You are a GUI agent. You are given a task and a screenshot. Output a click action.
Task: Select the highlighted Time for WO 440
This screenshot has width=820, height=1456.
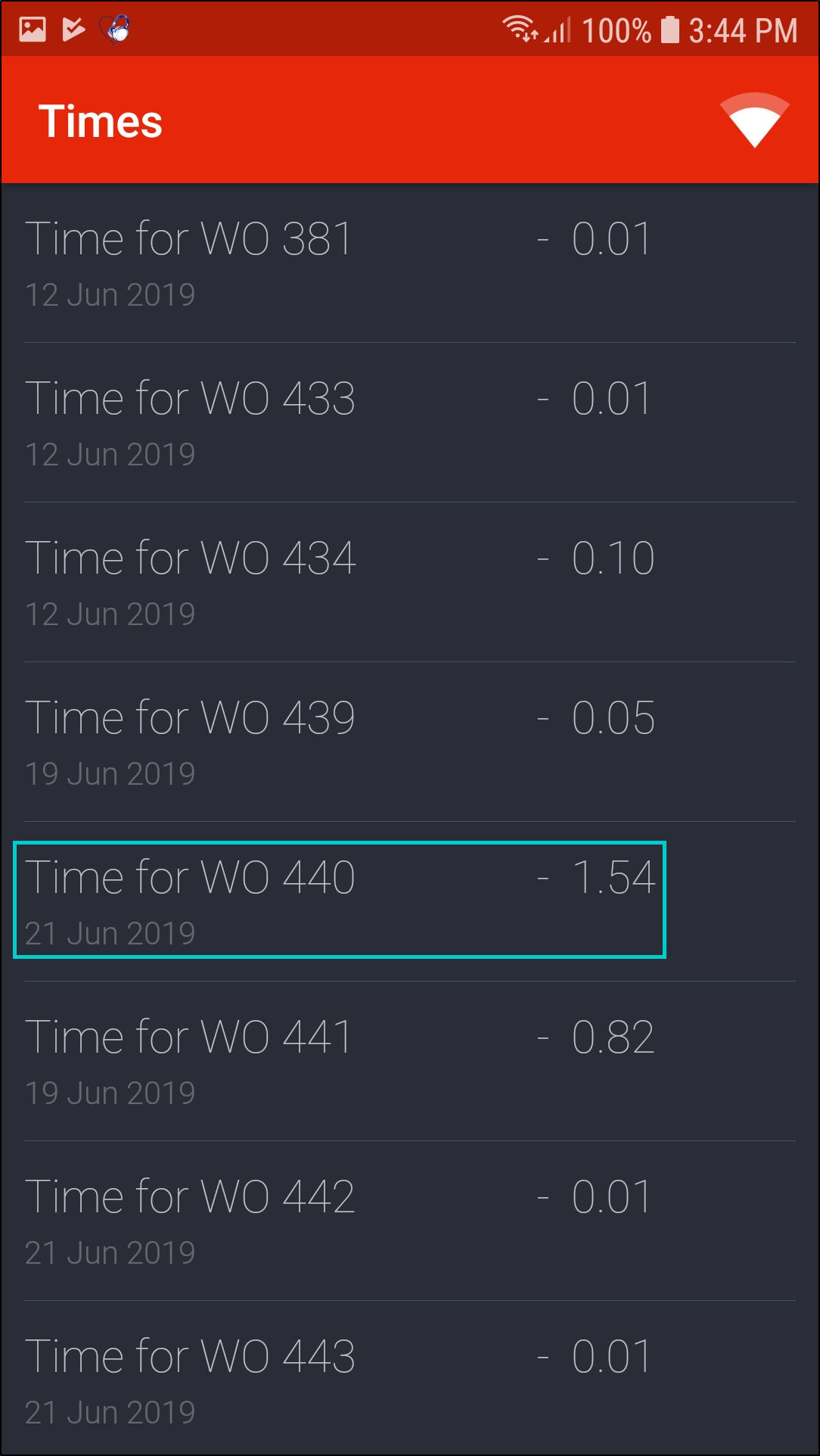[x=339, y=900]
